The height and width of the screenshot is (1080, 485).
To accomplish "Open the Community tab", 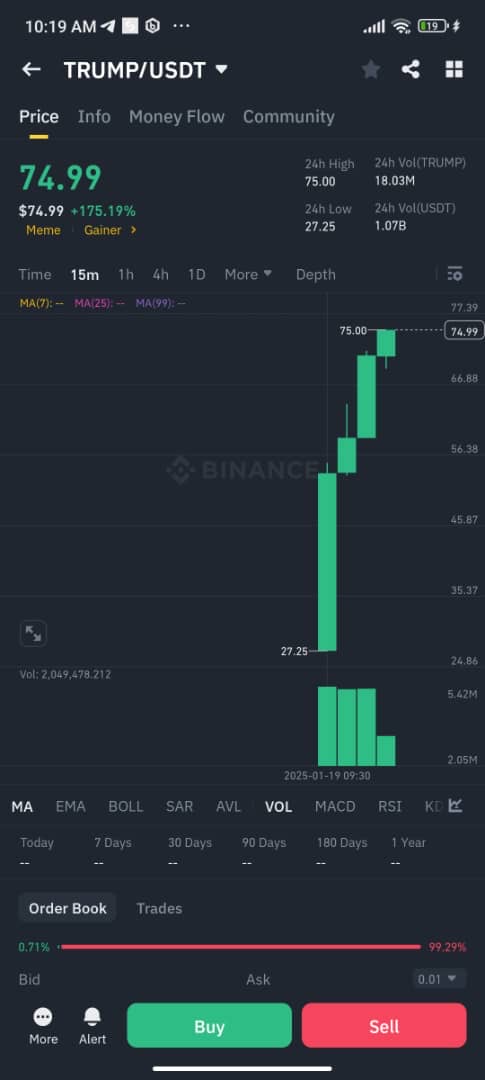I will point(289,117).
